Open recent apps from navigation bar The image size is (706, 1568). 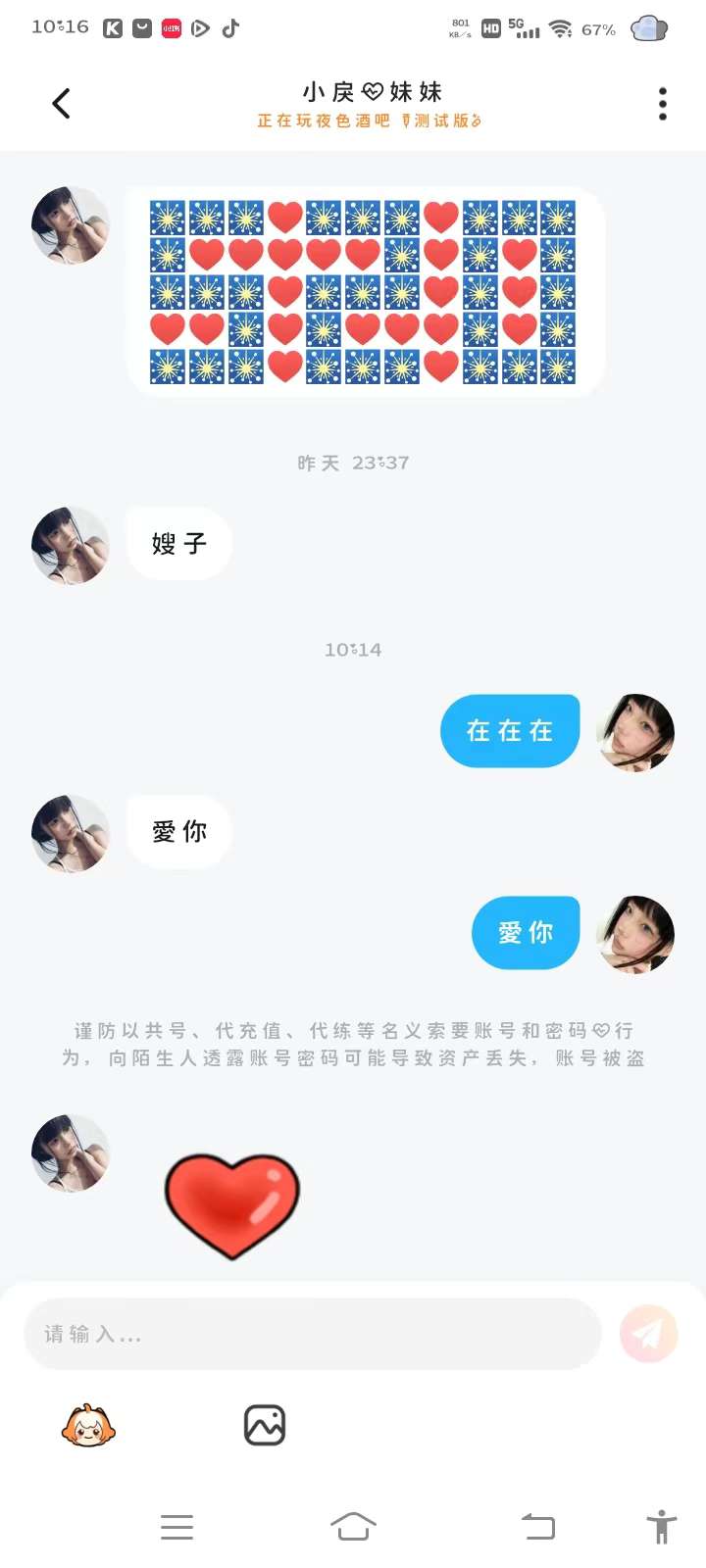point(176,1527)
